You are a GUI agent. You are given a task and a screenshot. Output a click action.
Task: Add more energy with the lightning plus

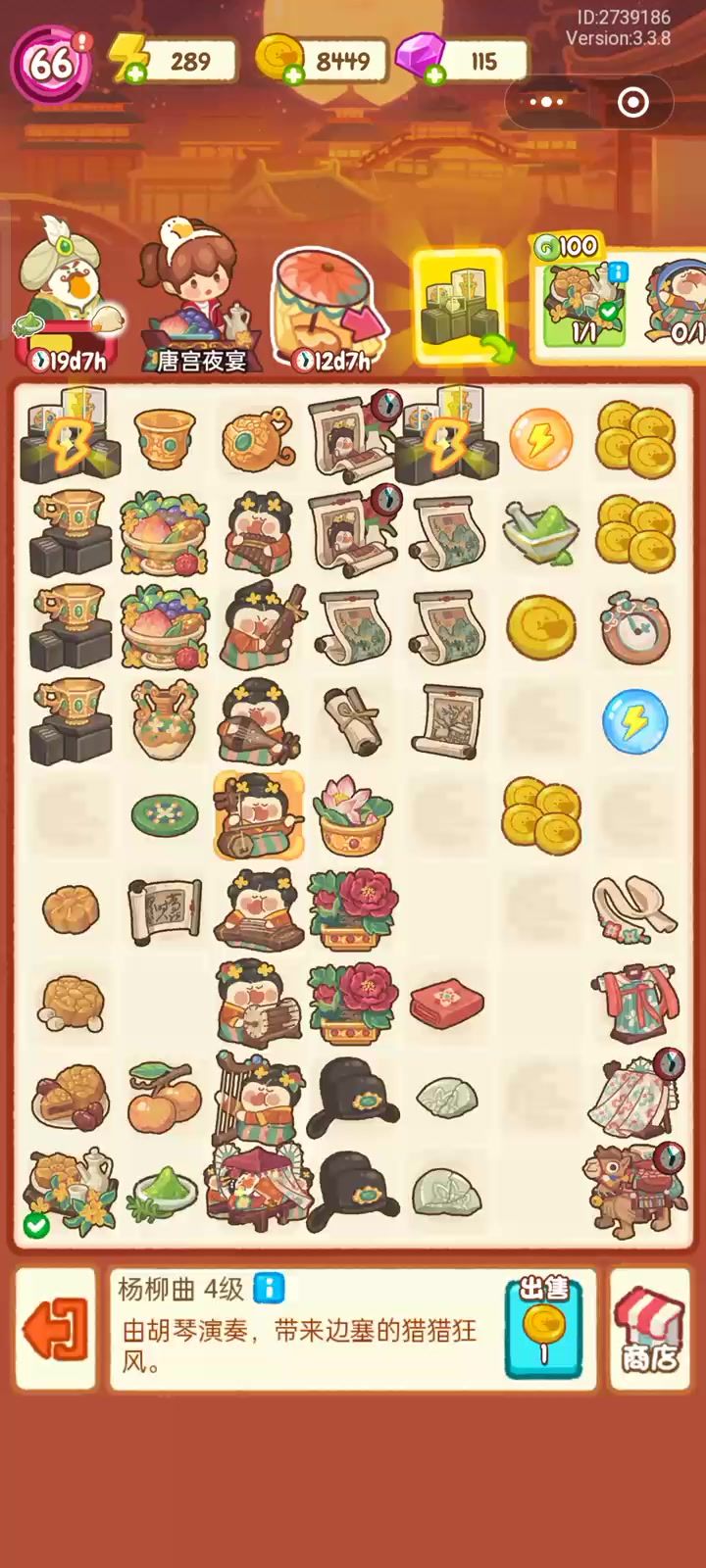pos(135,73)
